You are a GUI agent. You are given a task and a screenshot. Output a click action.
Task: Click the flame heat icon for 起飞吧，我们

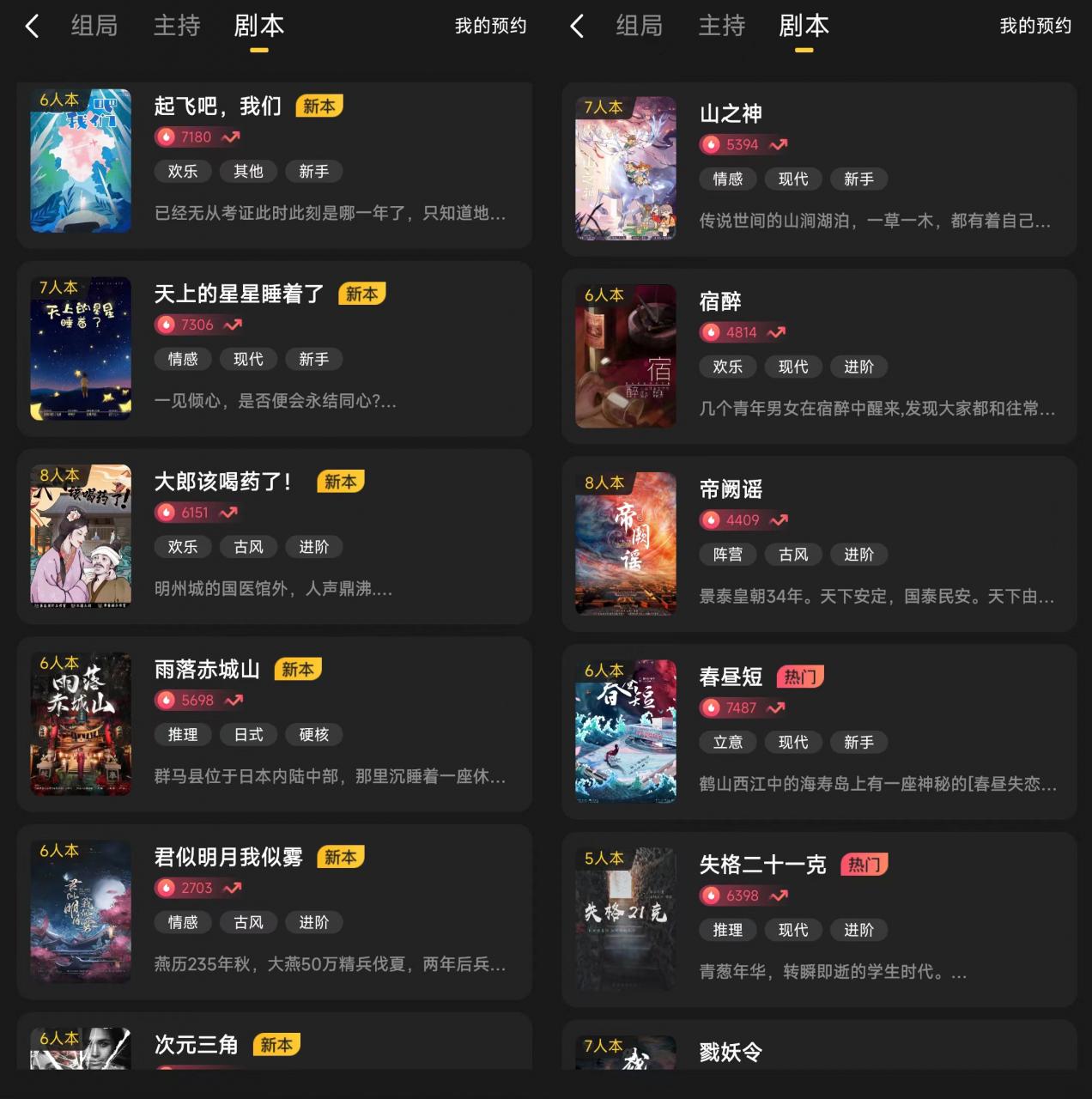coord(166,137)
